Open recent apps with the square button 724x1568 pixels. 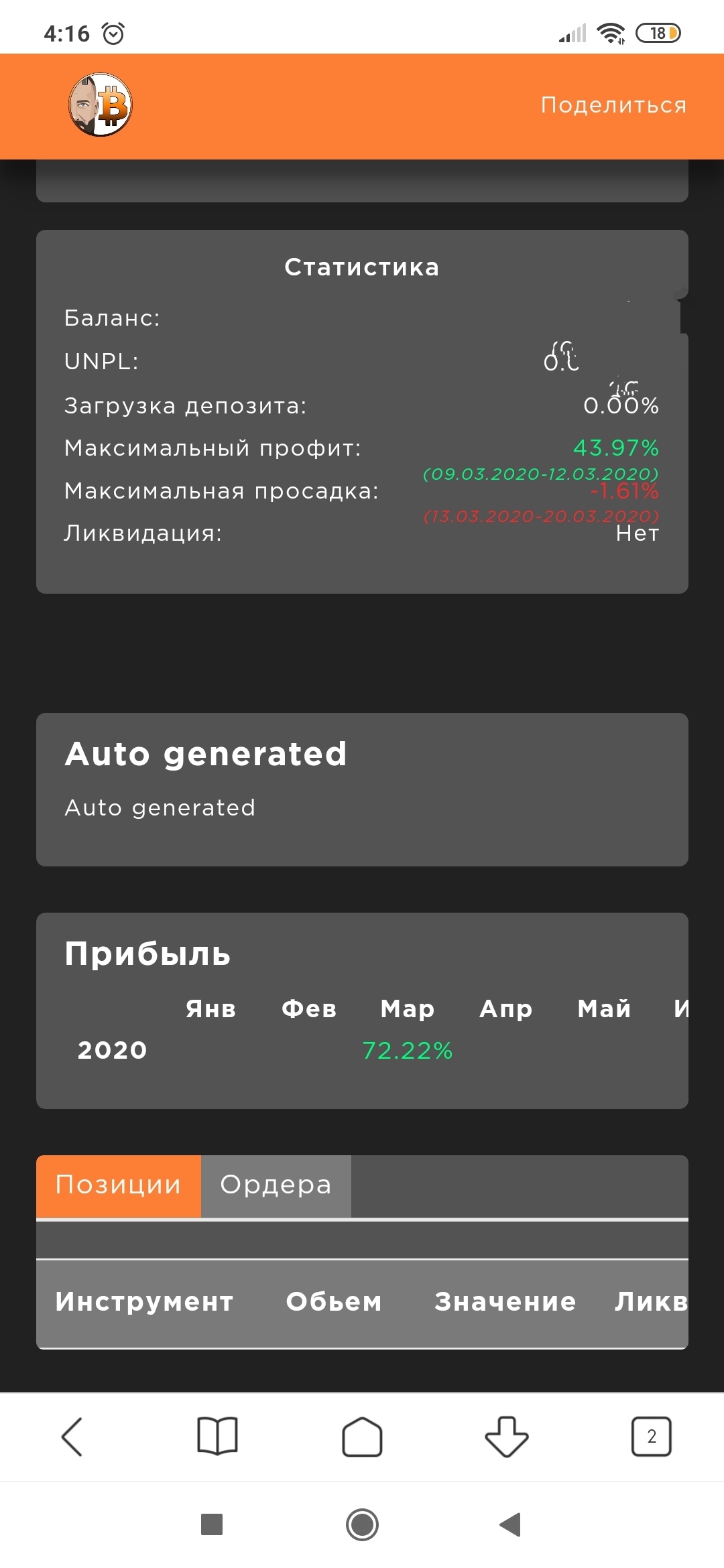(x=212, y=1524)
